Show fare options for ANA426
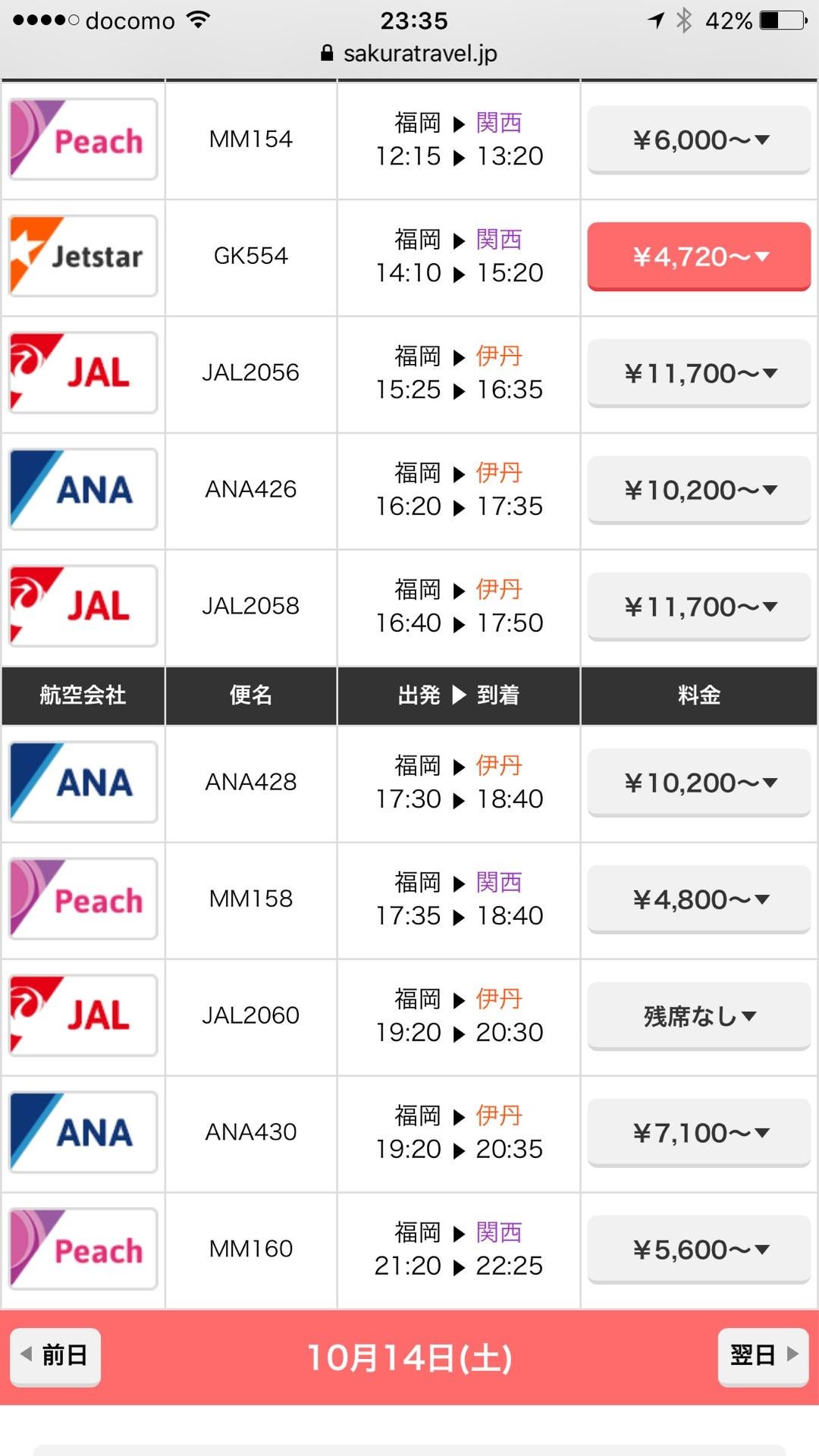The width and height of the screenshot is (819, 1456). [x=698, y=490]
